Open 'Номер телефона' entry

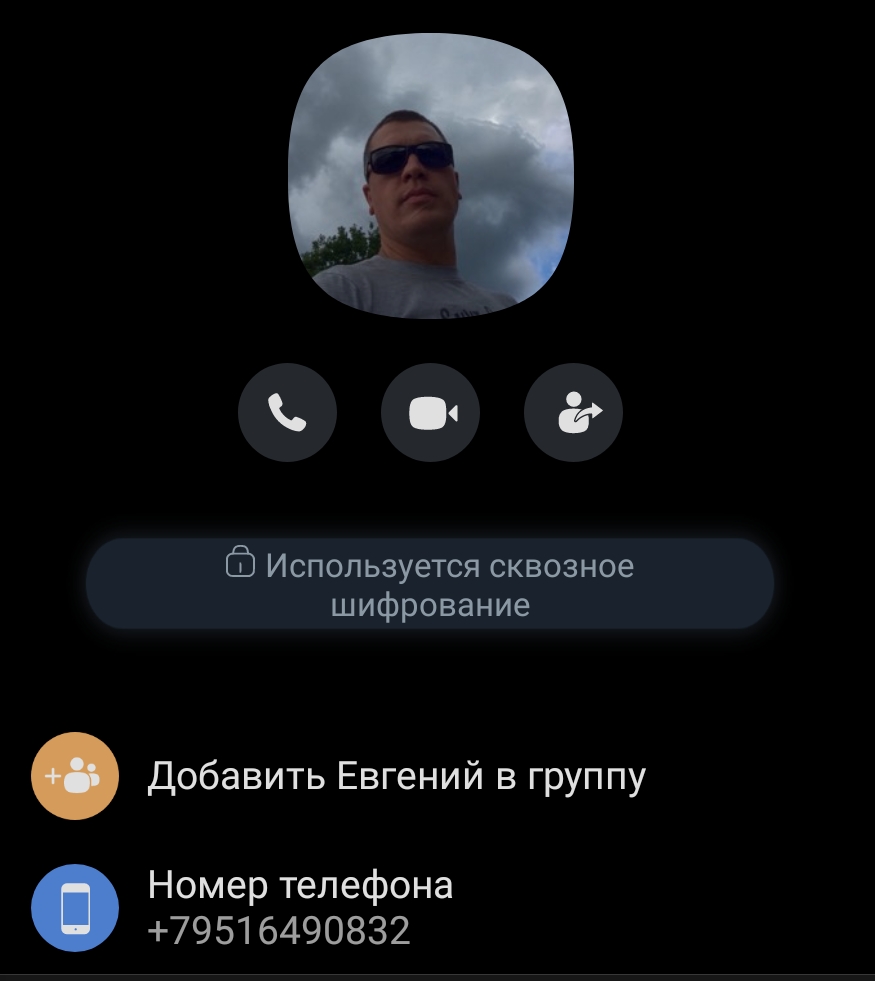coord(300,885)
